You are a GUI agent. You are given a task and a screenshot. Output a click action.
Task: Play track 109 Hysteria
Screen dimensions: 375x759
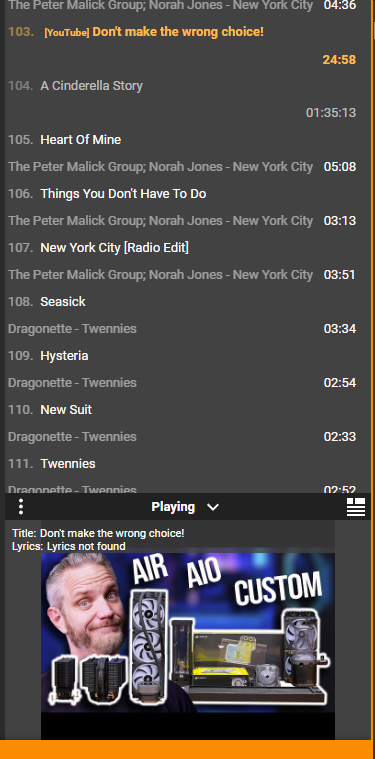pyautogui.click(x=183, y=369)
